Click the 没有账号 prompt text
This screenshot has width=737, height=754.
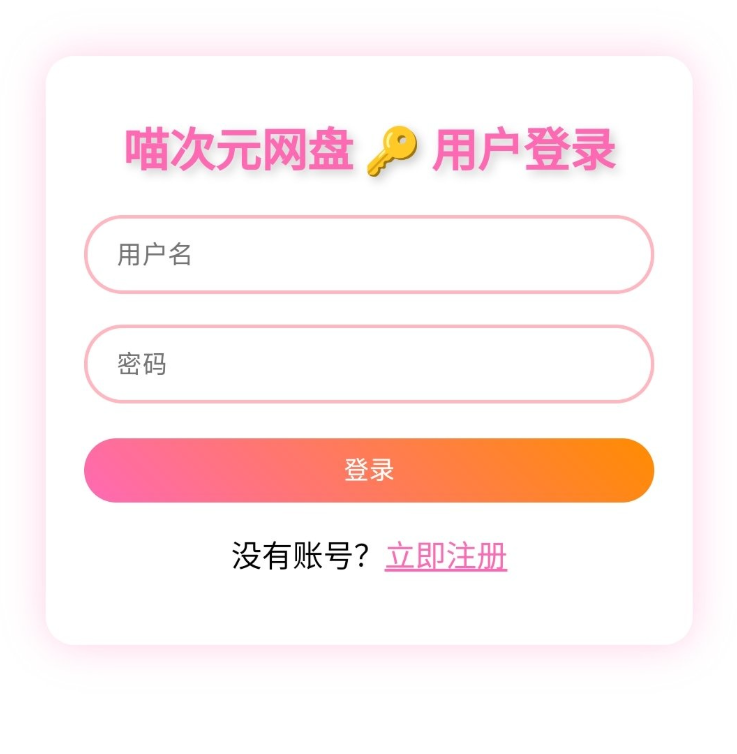coord(299,553)
